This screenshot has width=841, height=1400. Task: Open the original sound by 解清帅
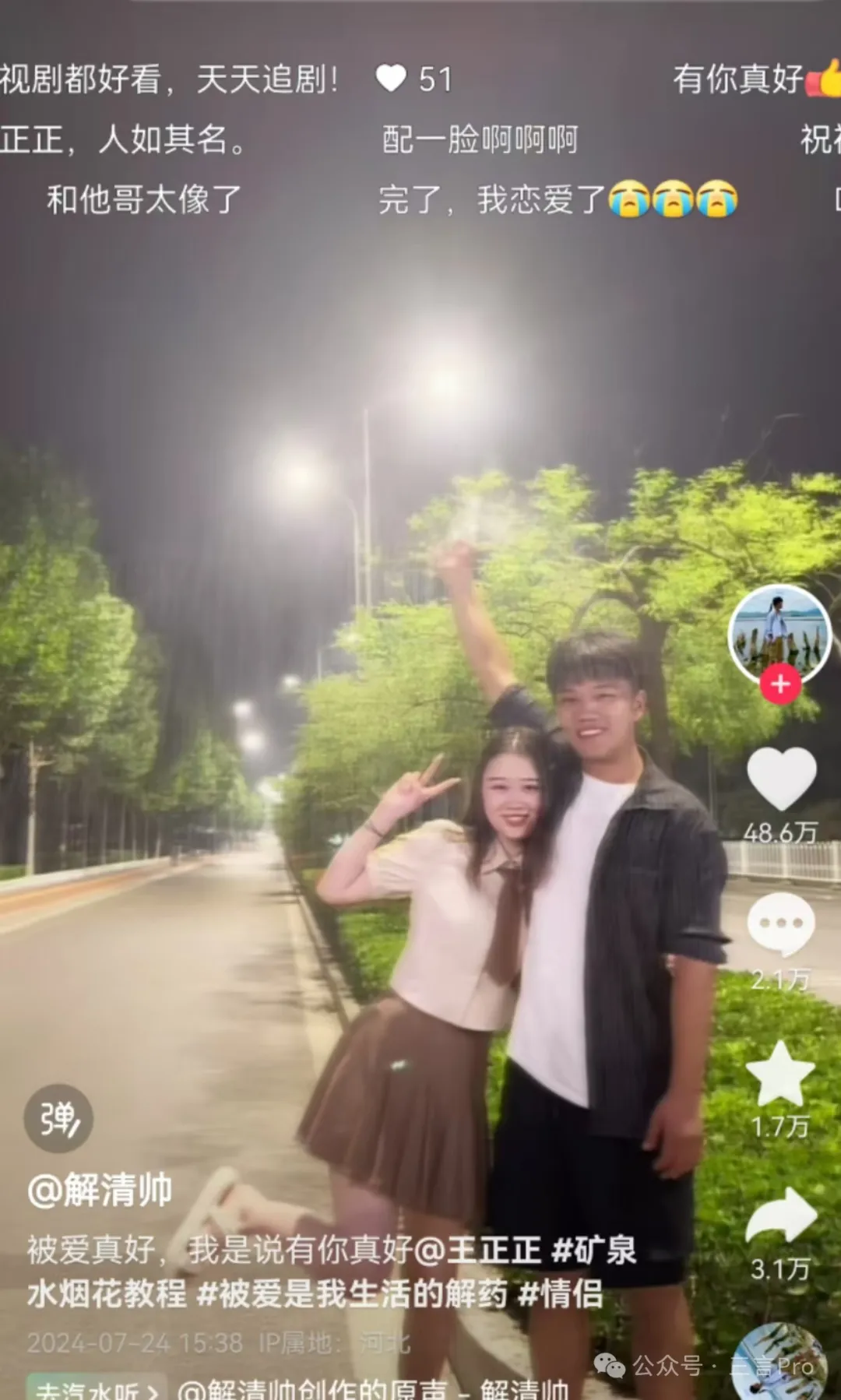point(374,1390)
